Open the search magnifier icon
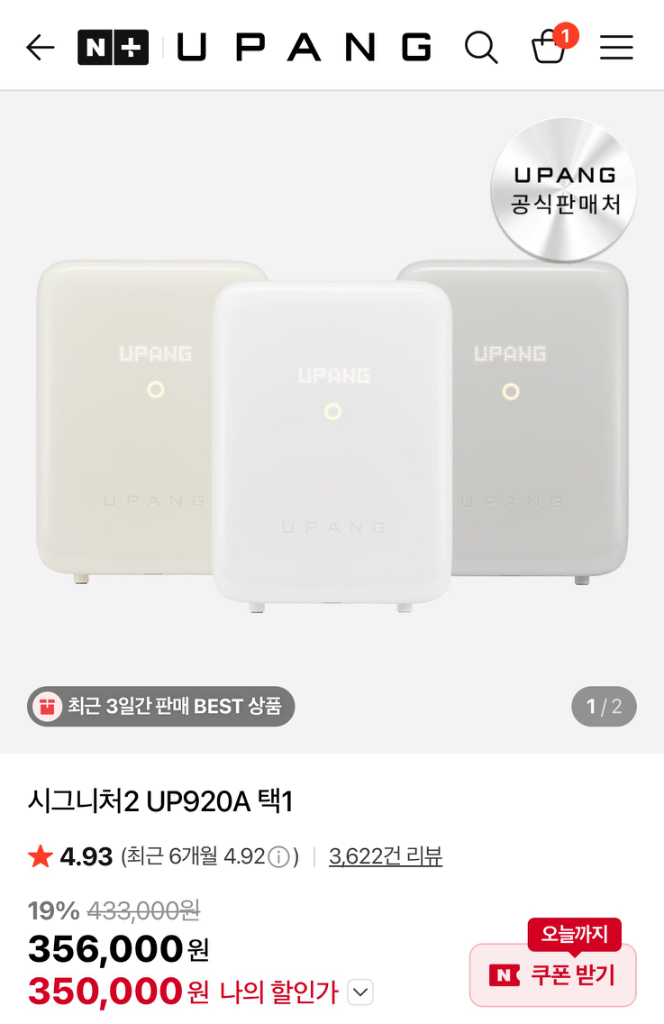This screenshot has width=664, height=1024. coord(481,47)
